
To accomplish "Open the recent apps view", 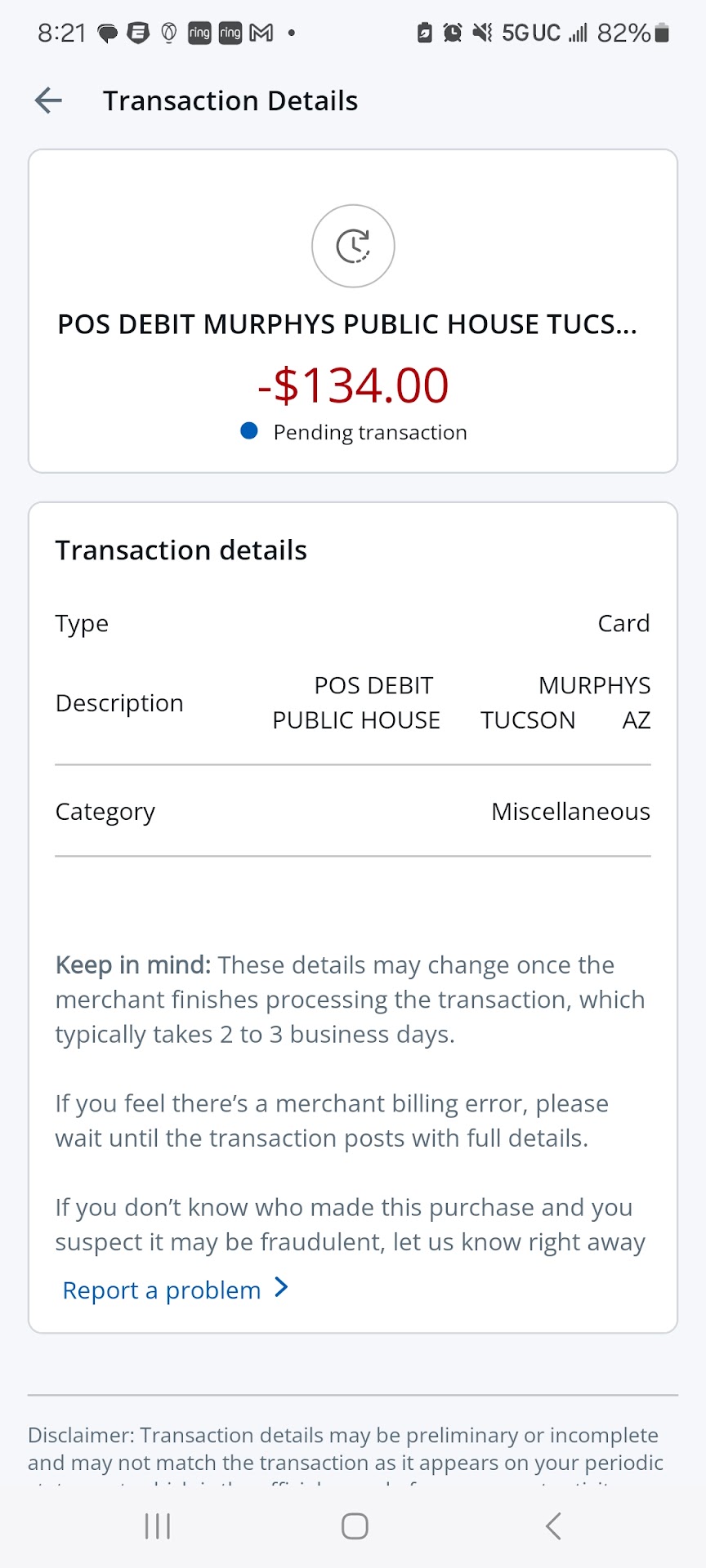I will [158, 1526].
